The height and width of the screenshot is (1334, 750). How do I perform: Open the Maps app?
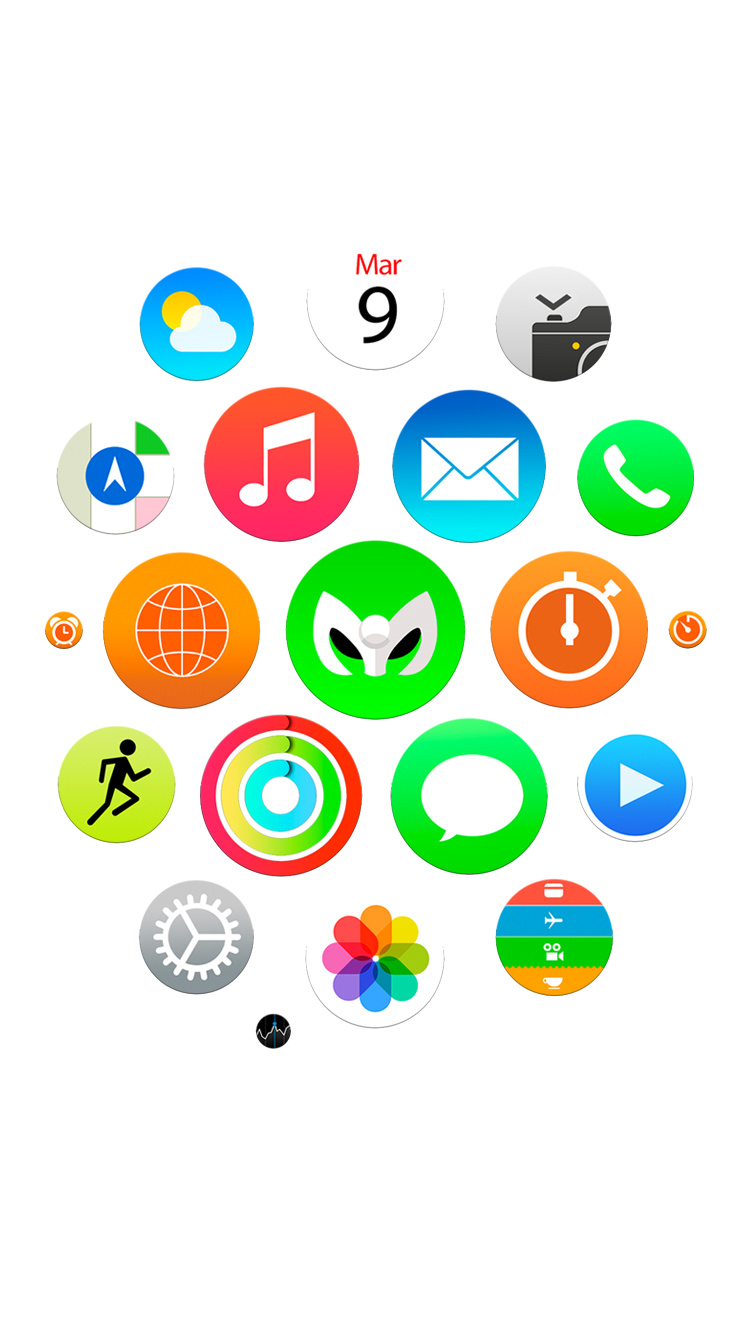(115, 477)
